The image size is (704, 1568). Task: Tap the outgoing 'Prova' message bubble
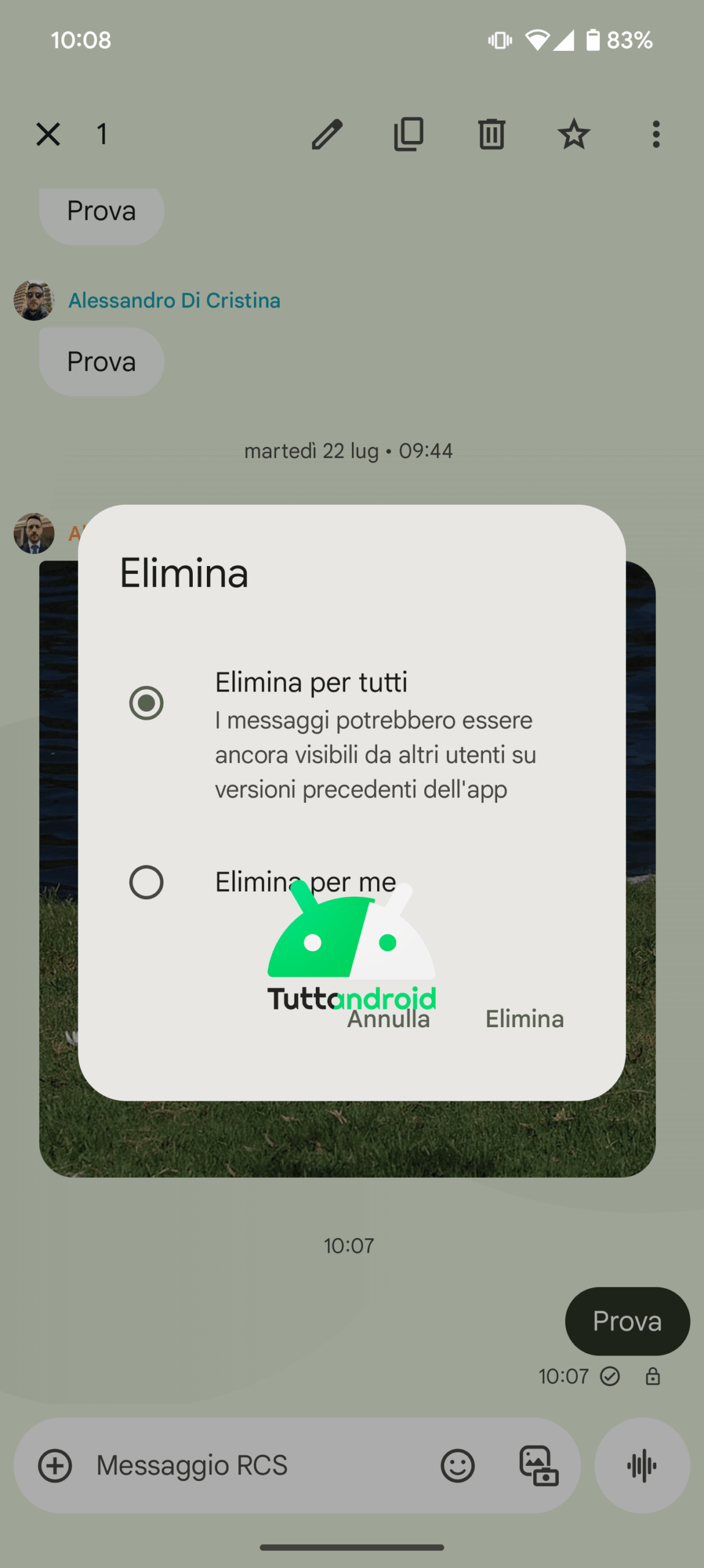627,1321
